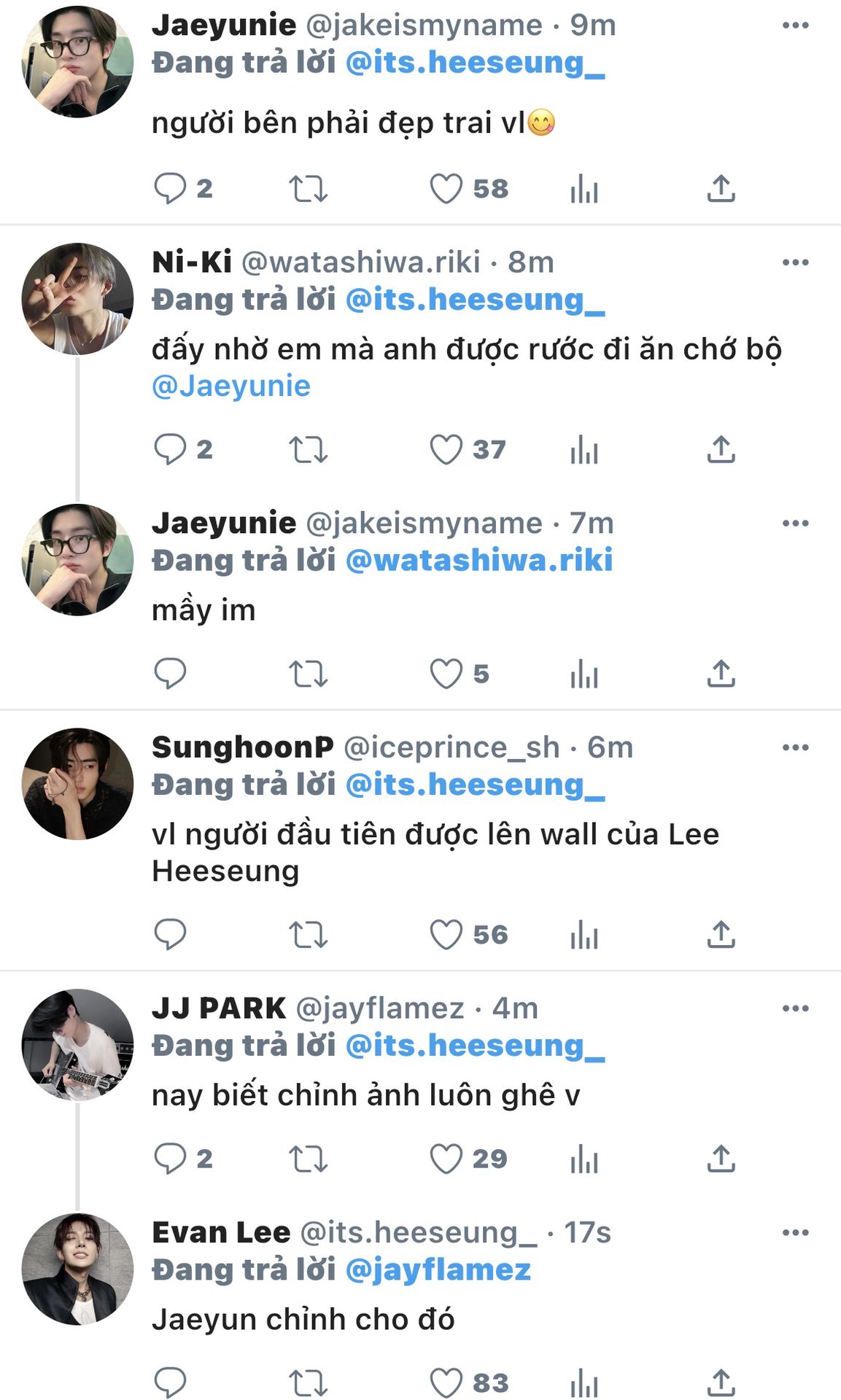The image size is (841, 1400).
Task: Open overflow menu on SunghoonP's reply
Action: click(x=795, y=747)
